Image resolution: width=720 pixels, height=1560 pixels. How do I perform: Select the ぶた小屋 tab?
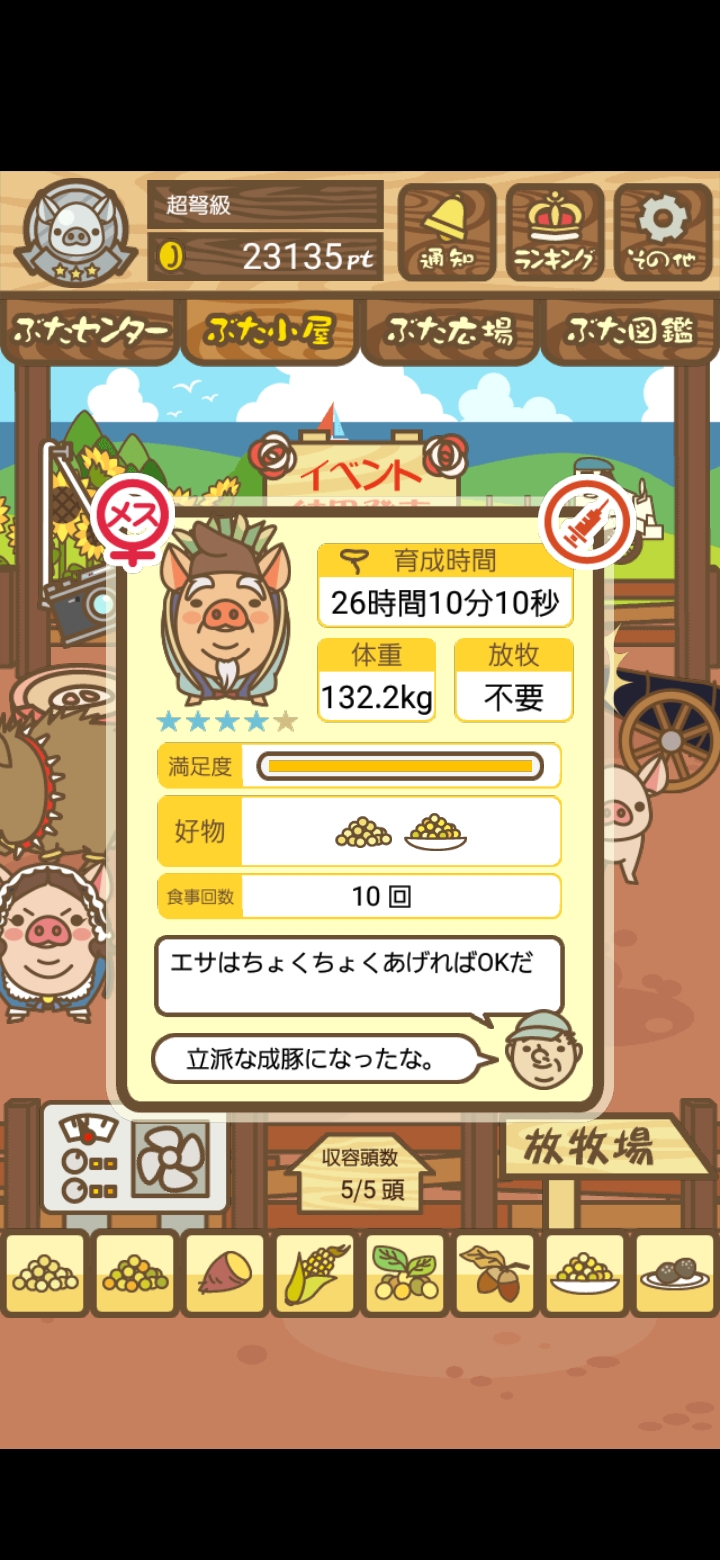[x=269, y=331]
